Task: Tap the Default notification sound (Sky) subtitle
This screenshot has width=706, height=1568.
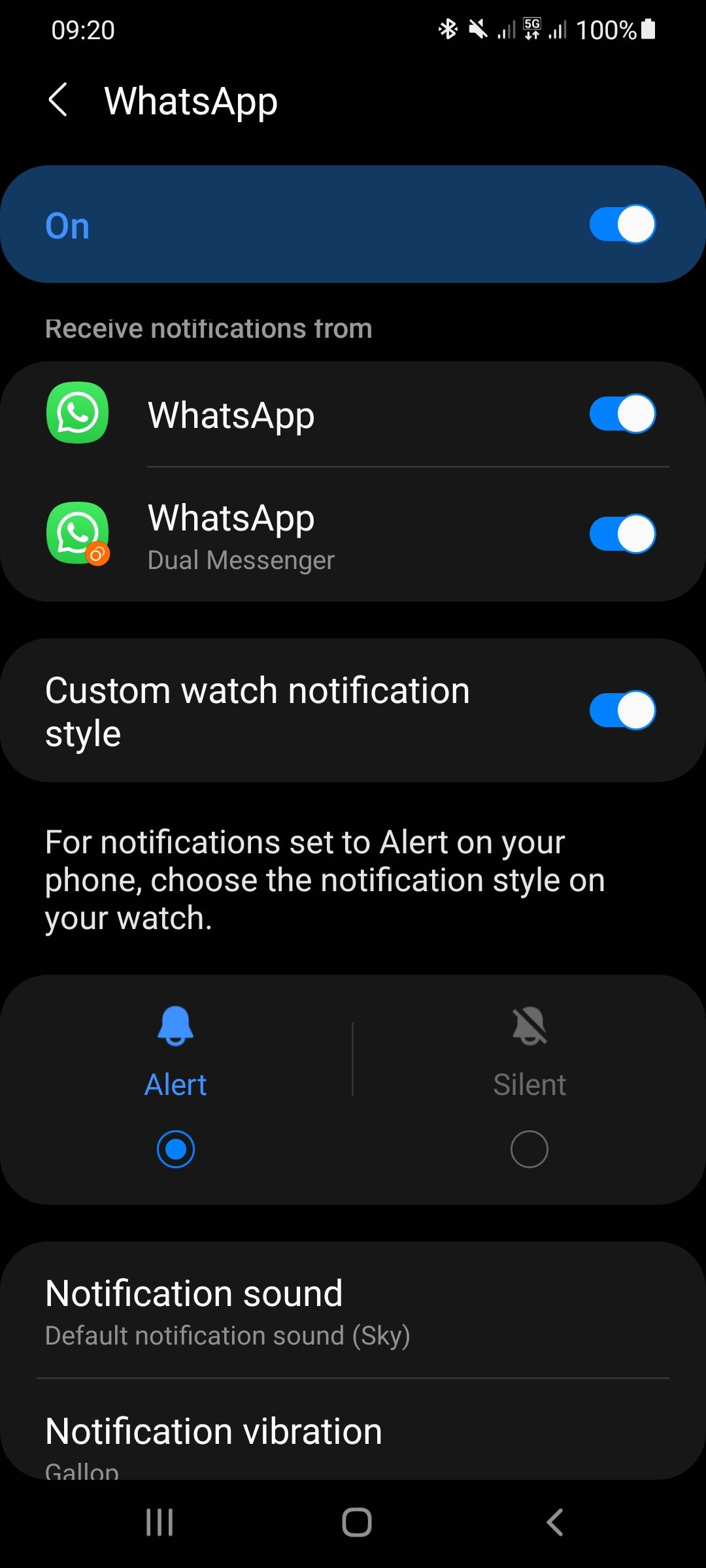Action: [227, 1337]
